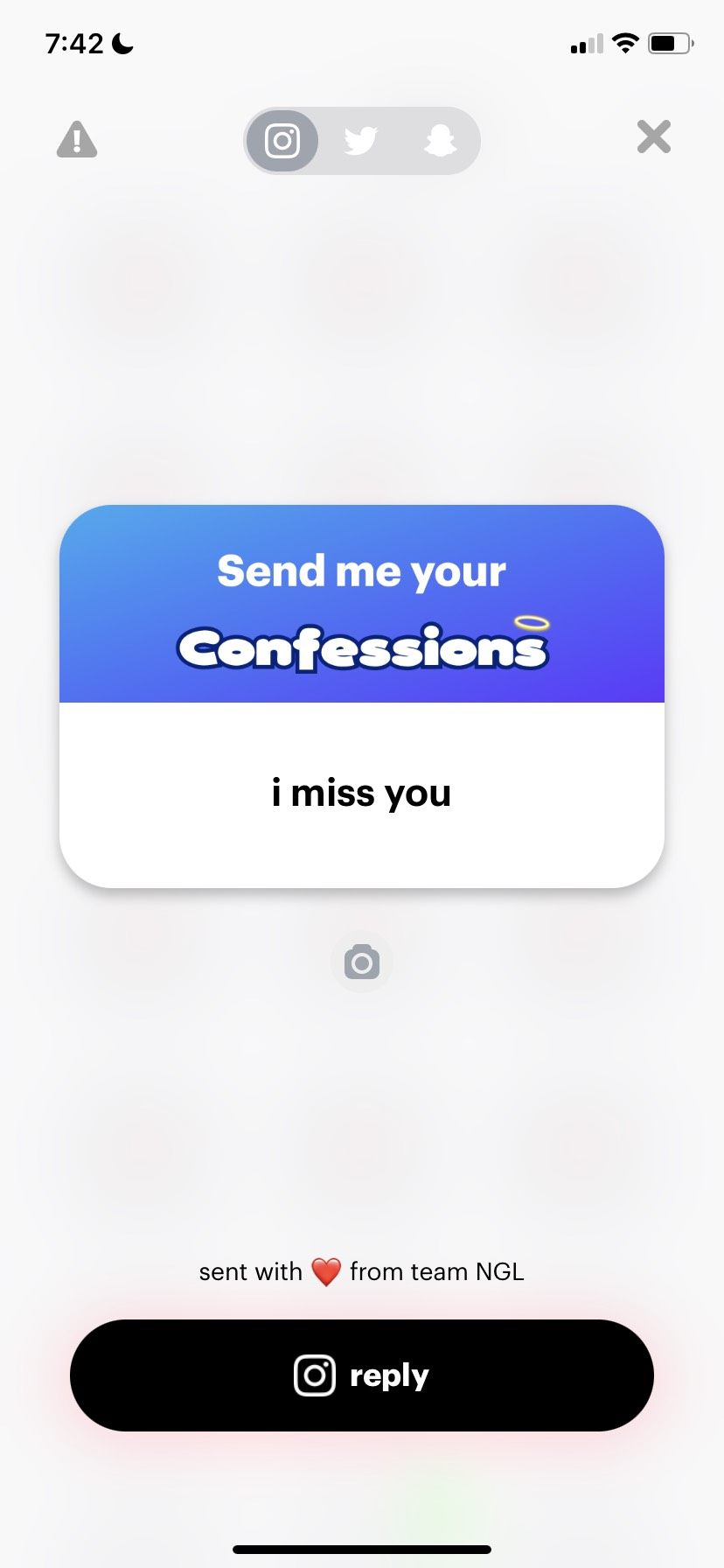
Task: Close the message view
Action: (x=653, y=137)
